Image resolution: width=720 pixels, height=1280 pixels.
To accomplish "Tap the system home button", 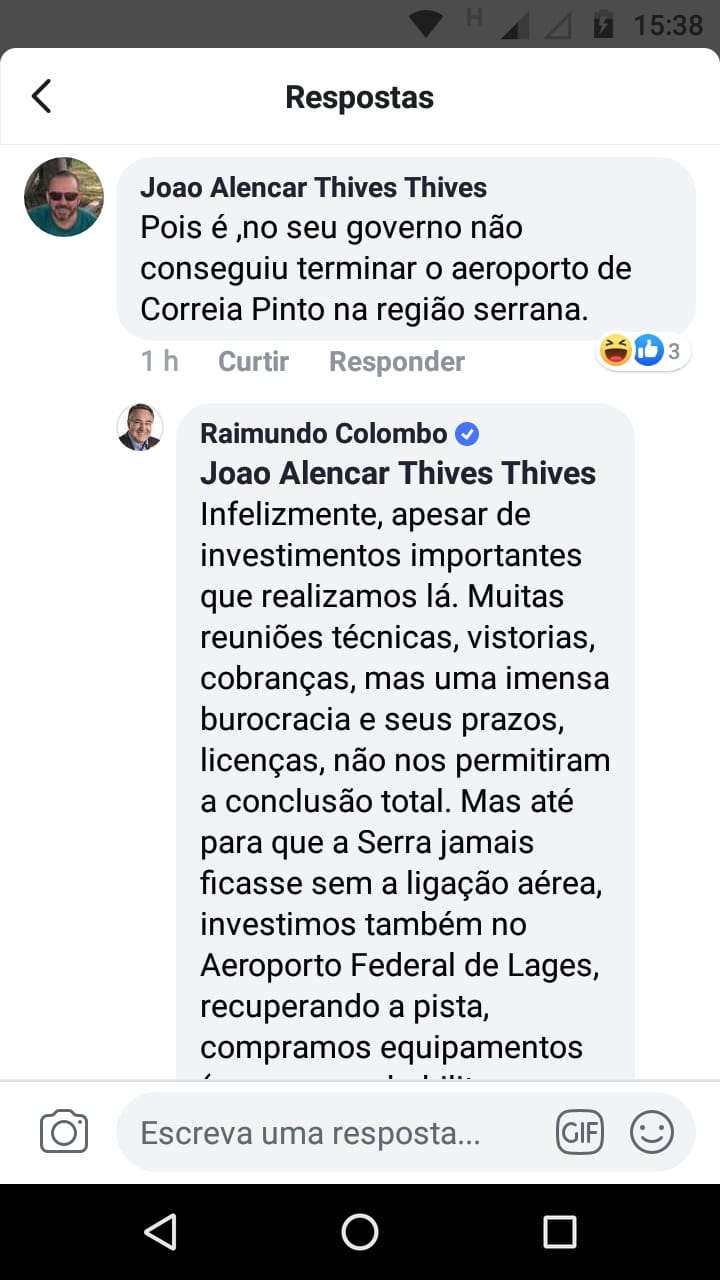I will [360, 1231].
